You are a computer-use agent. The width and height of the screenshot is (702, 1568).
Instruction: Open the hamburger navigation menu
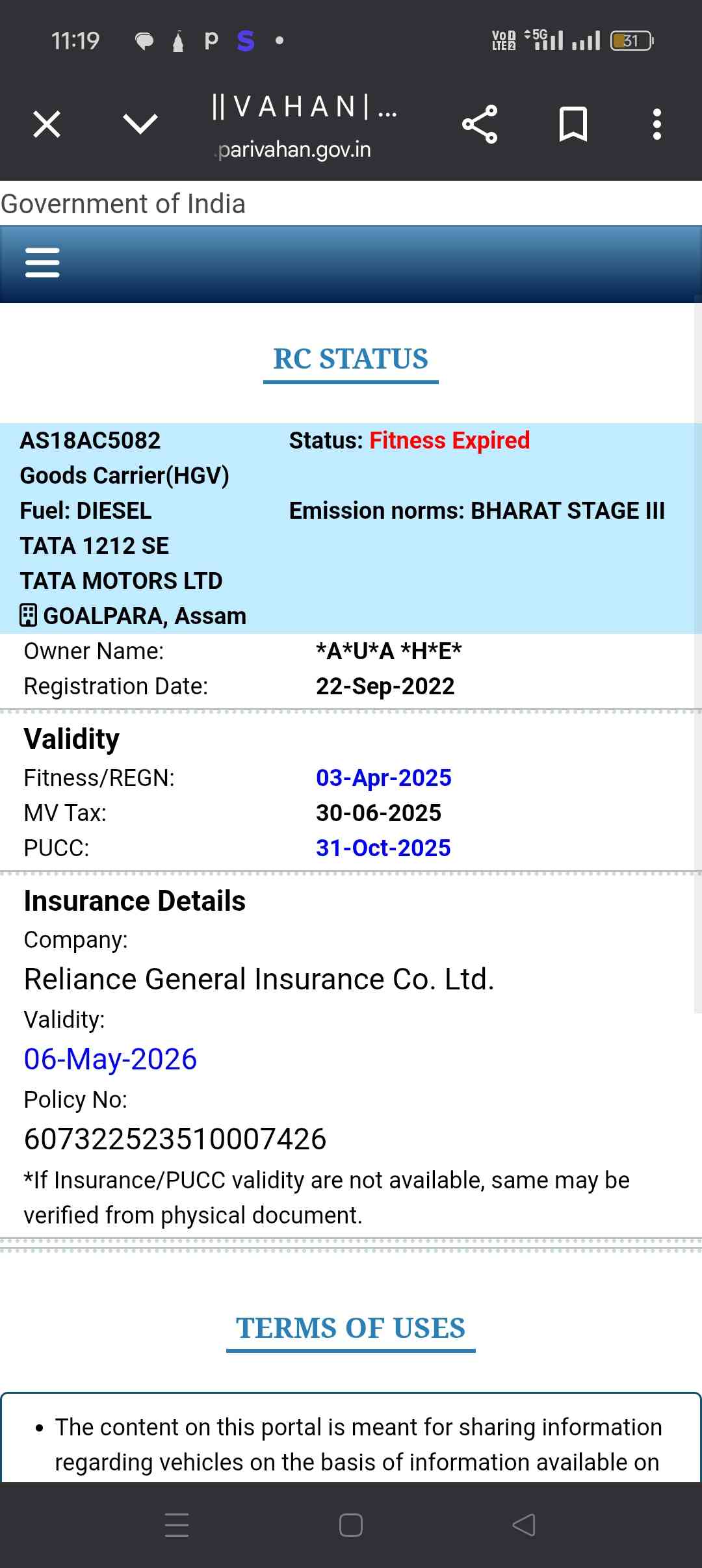point(42,263)
